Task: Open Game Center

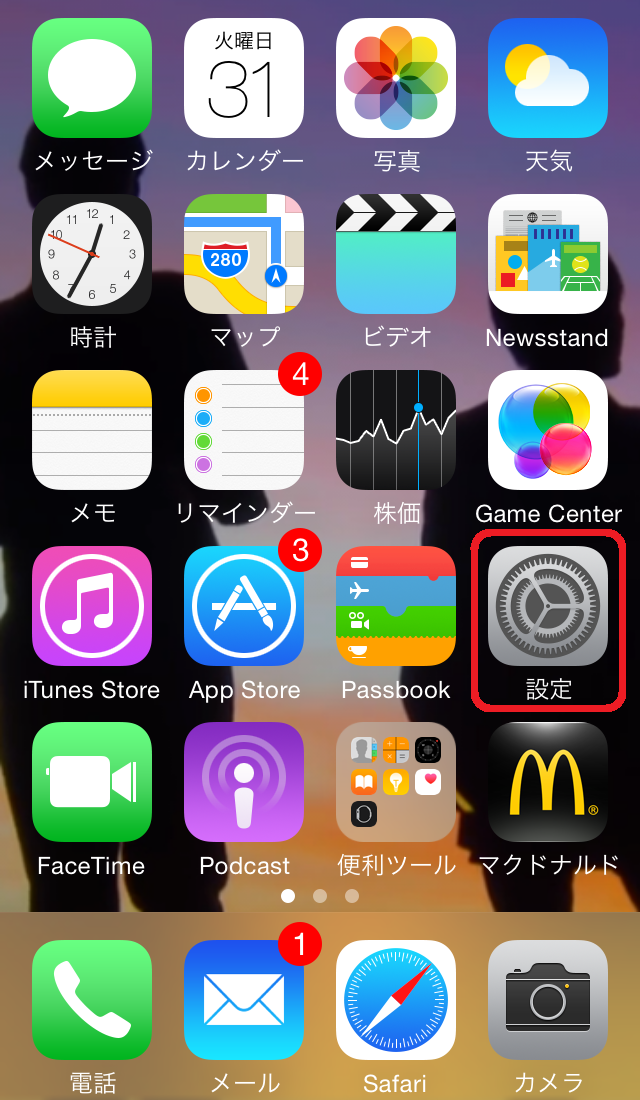Action: 548,430
